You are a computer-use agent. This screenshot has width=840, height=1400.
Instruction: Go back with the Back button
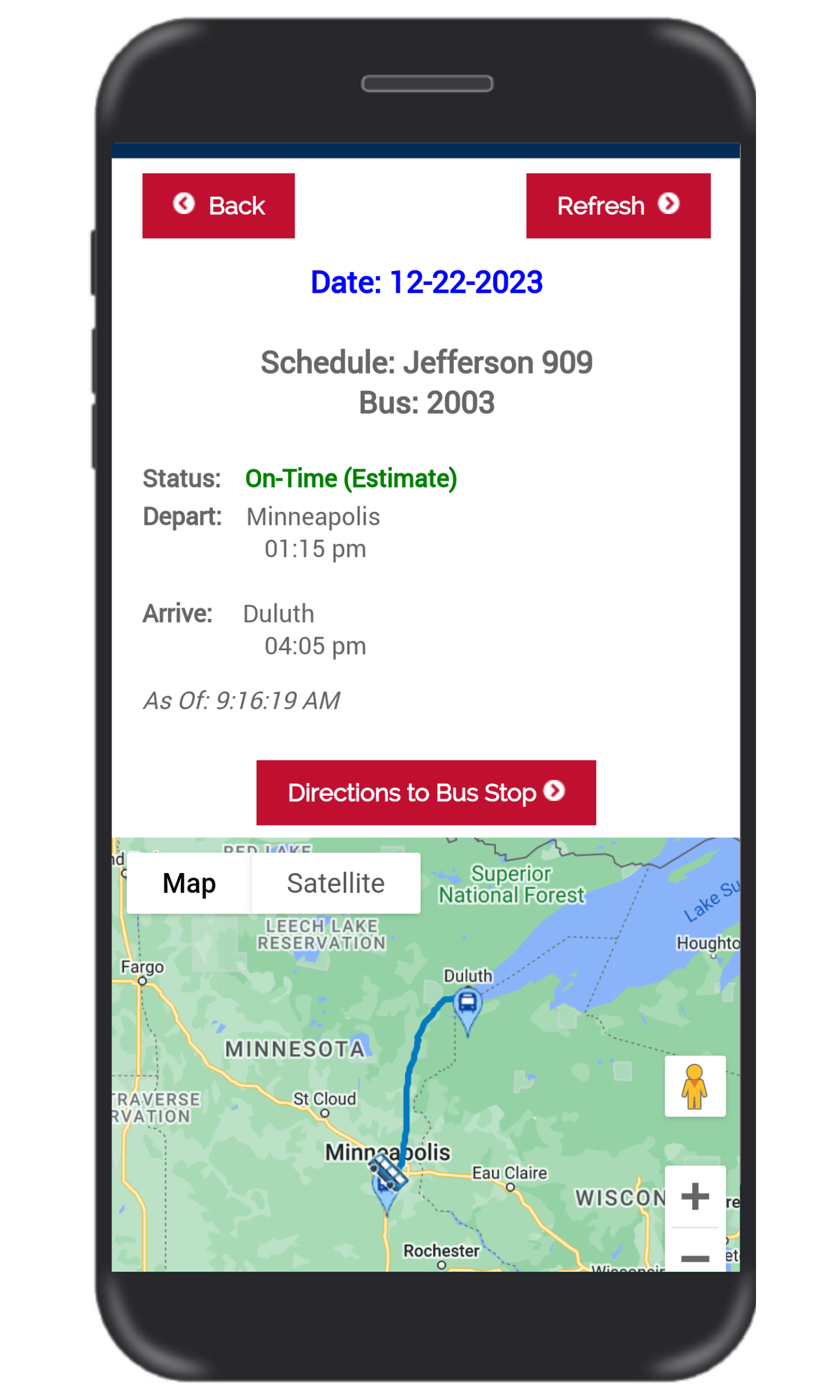point(218,206)
